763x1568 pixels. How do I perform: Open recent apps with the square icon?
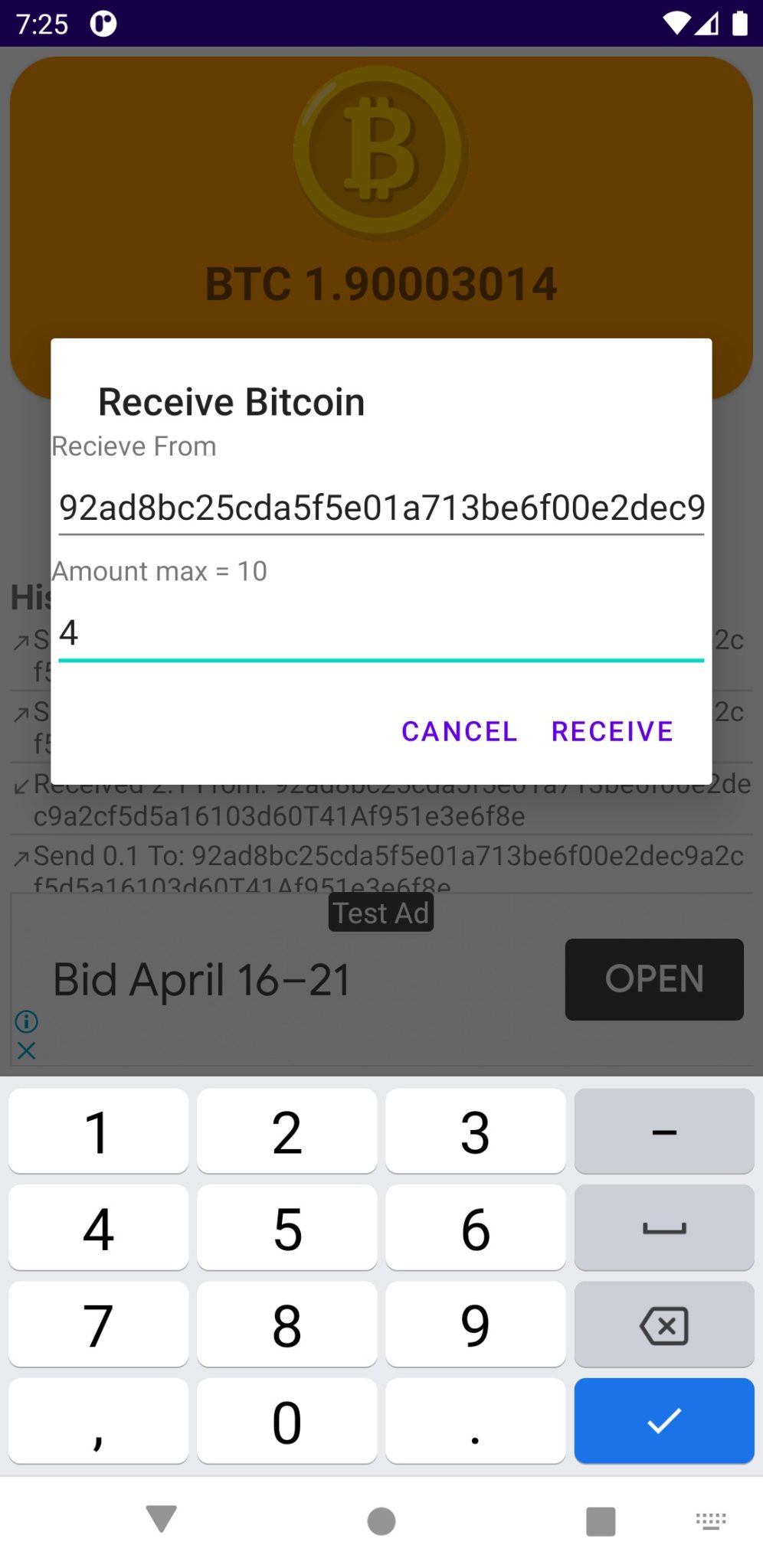tap(601, 1521)
